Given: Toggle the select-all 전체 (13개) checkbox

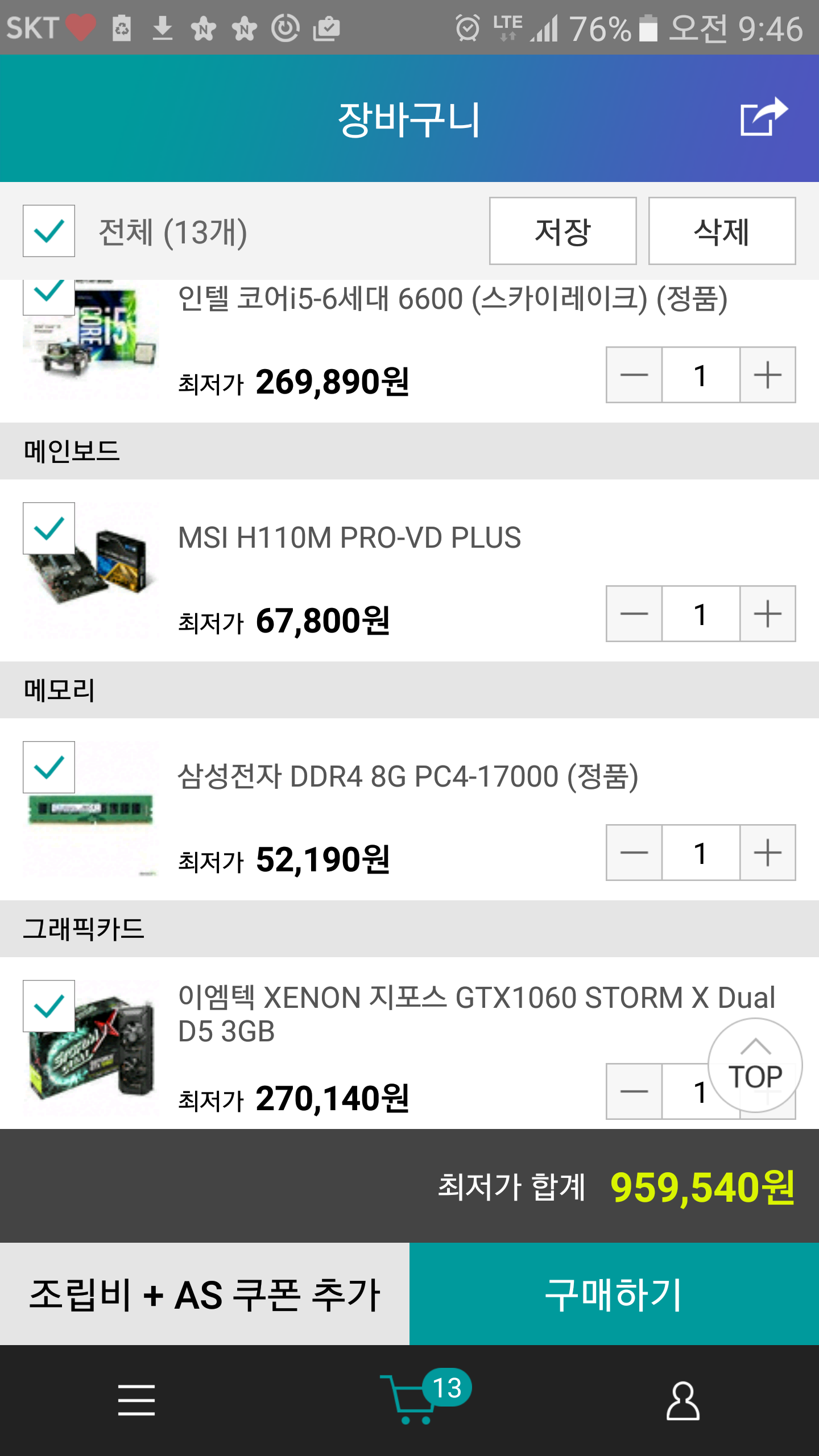Looking at the screenshot, I should (x=49, y=231).
